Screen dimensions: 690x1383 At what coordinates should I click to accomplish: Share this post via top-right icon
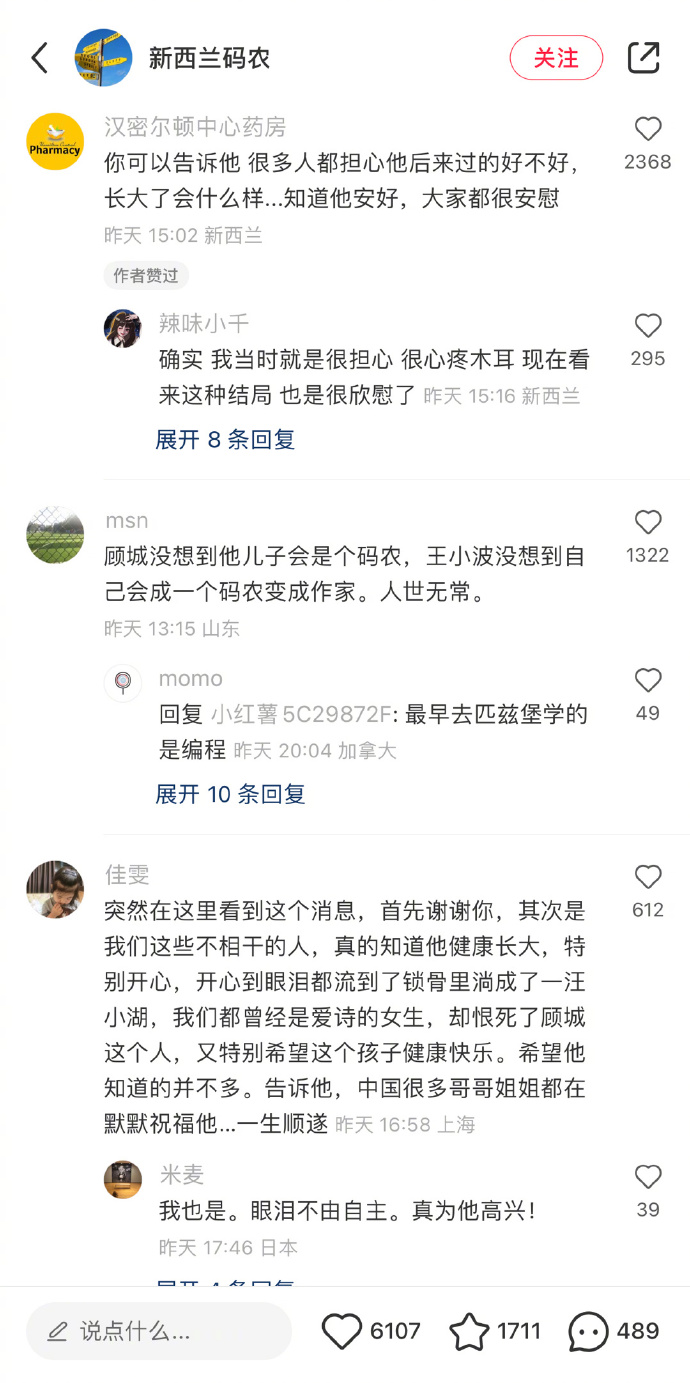click(643, 58)
